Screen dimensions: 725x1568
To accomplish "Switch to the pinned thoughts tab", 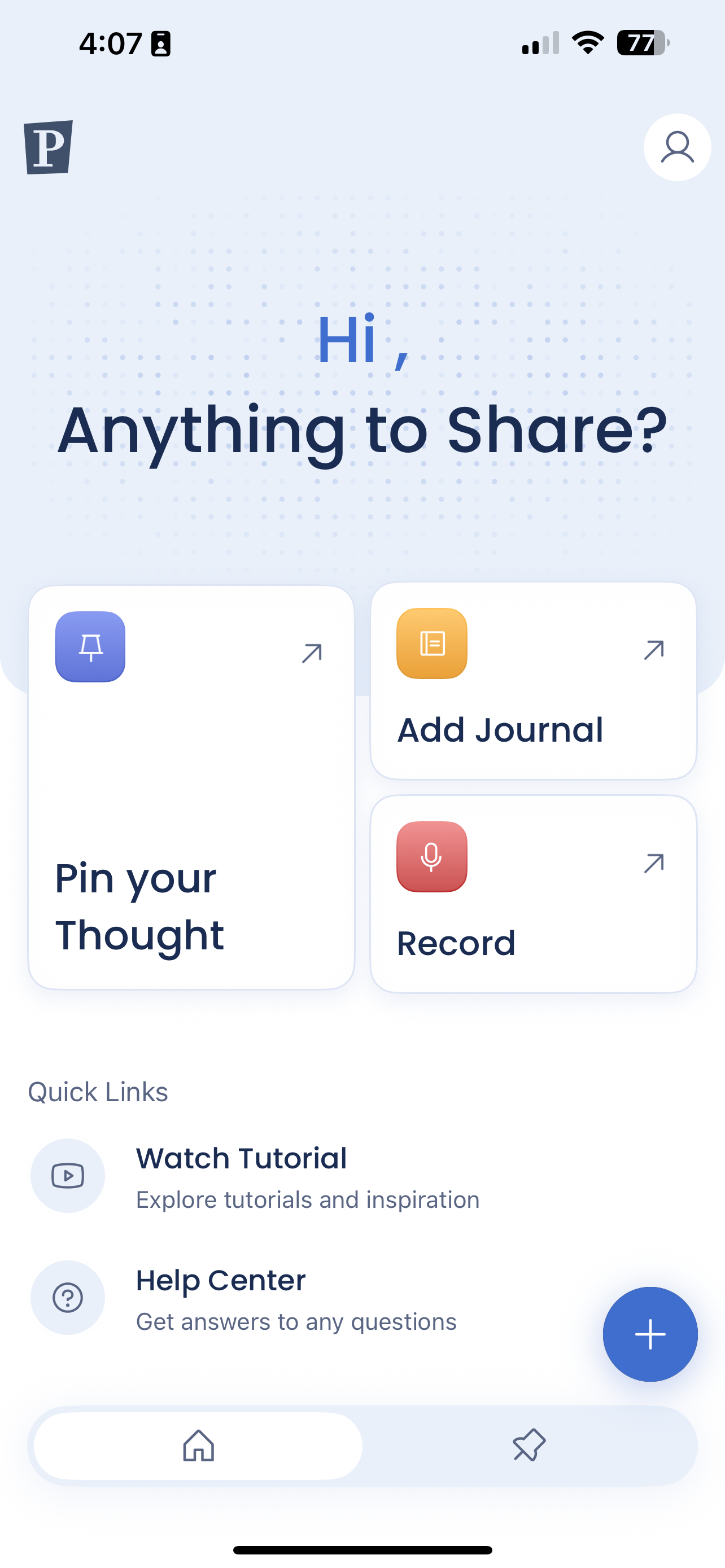I will pos(529,1446).
